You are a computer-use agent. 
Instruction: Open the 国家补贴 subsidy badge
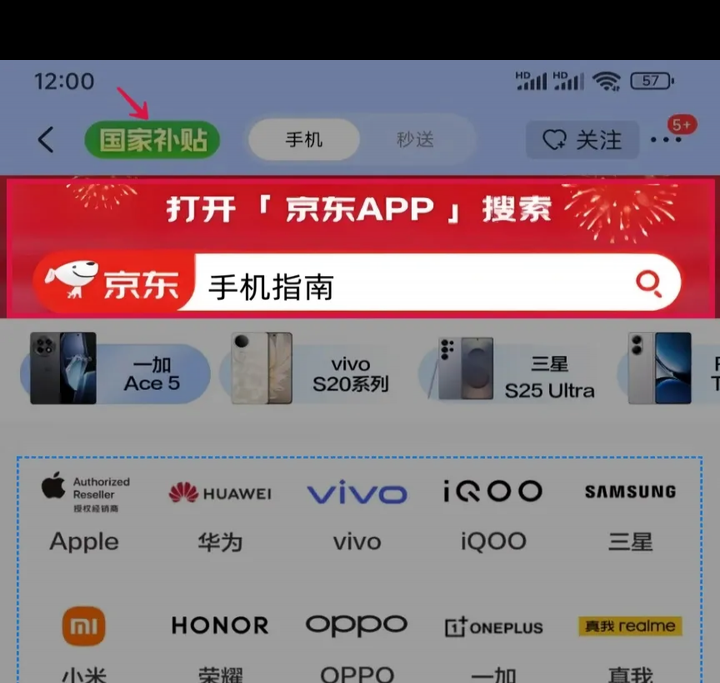tap(152, 140)
